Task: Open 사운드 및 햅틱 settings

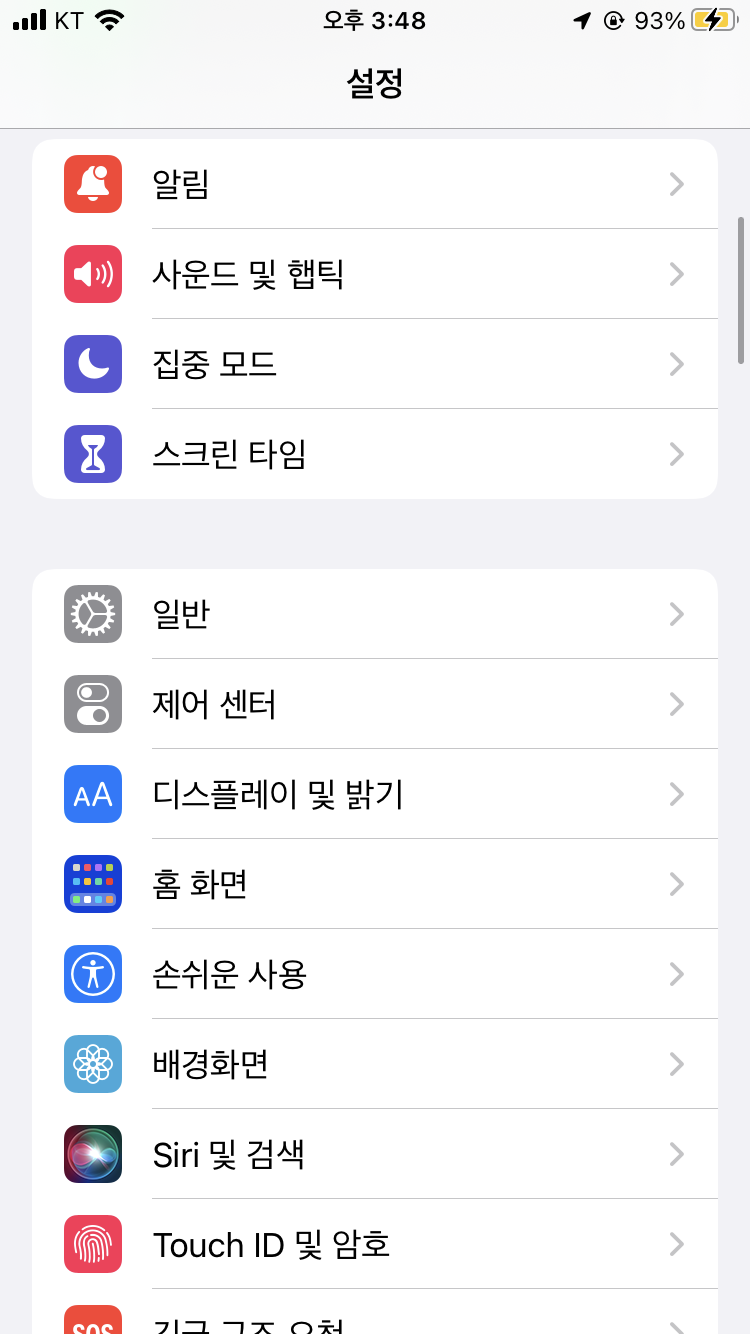Action: [375, 274]
